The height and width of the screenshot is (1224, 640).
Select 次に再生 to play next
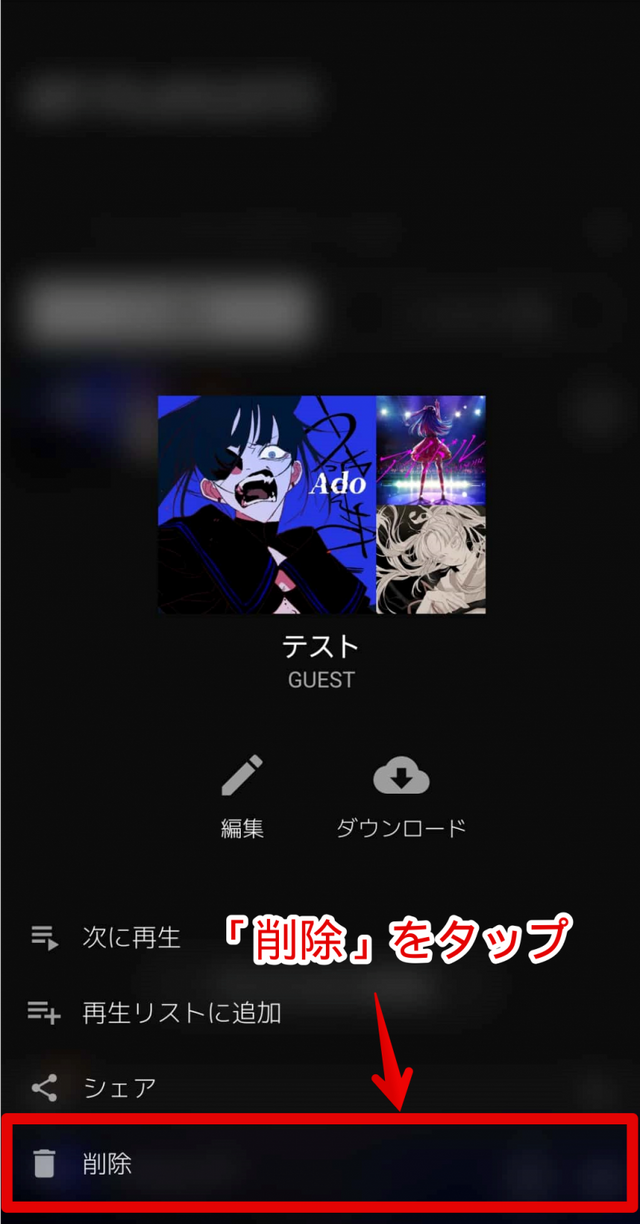pos(130,938)
